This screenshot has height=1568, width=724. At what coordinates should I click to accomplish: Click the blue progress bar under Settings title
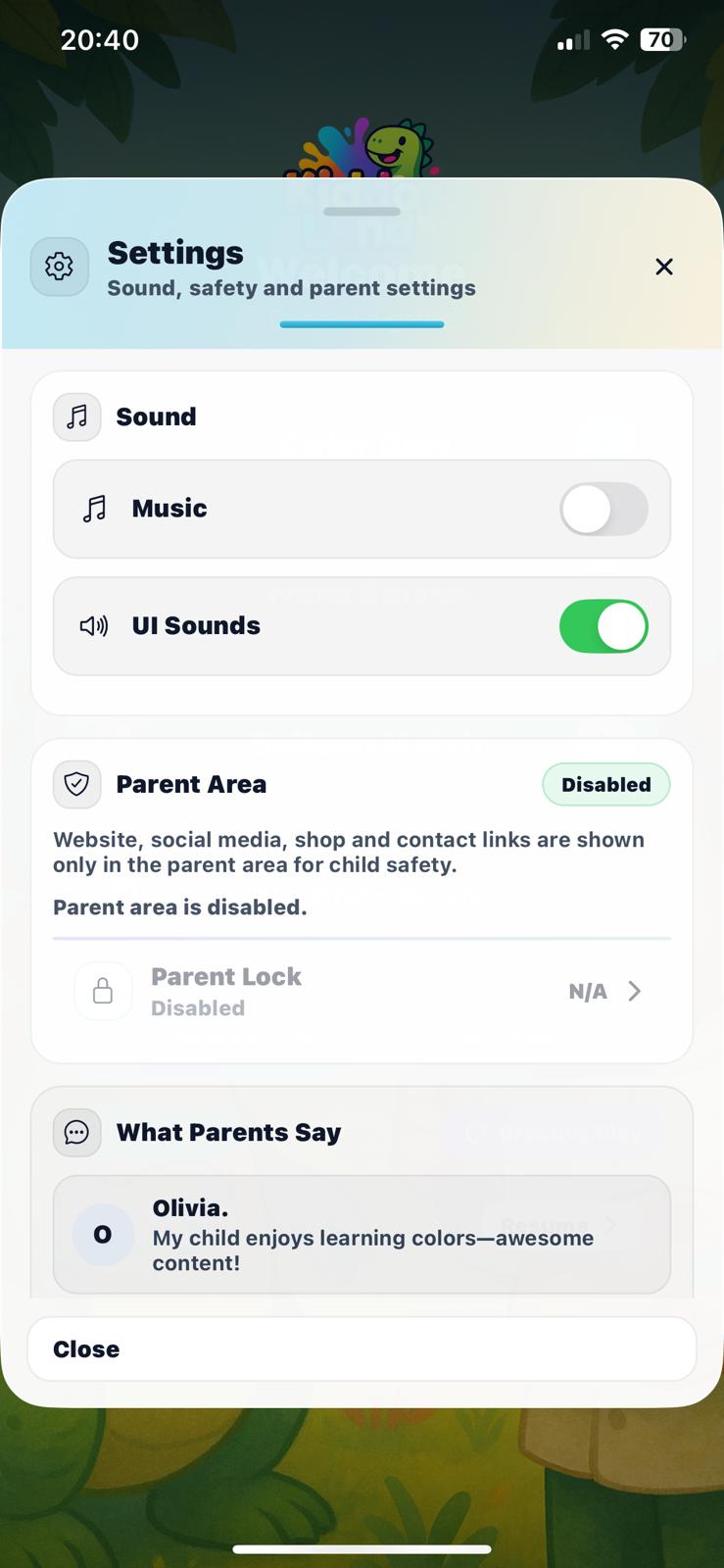tap(362, 324)
